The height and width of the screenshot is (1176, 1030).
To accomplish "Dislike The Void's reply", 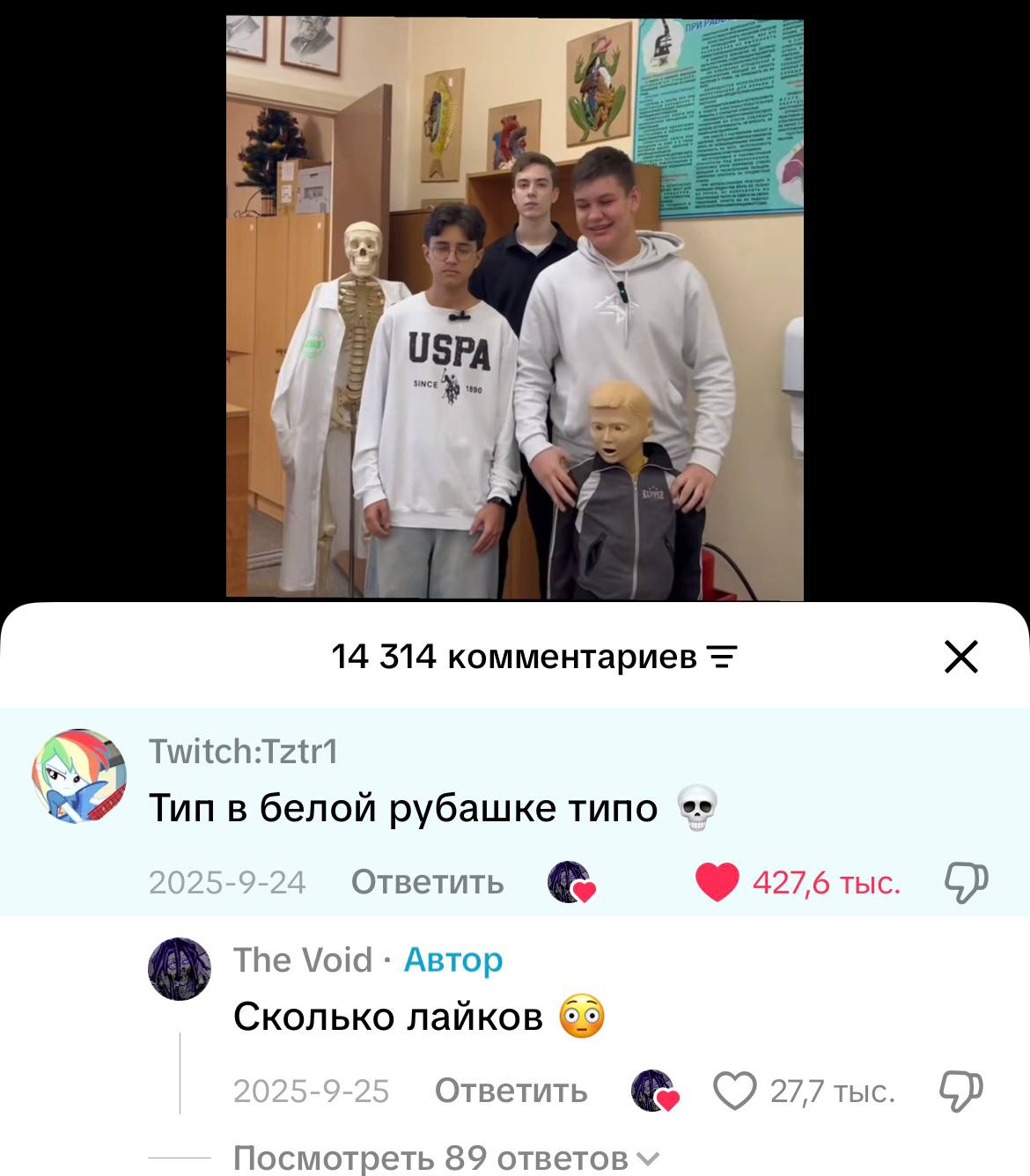I will tap(960, 1091).
